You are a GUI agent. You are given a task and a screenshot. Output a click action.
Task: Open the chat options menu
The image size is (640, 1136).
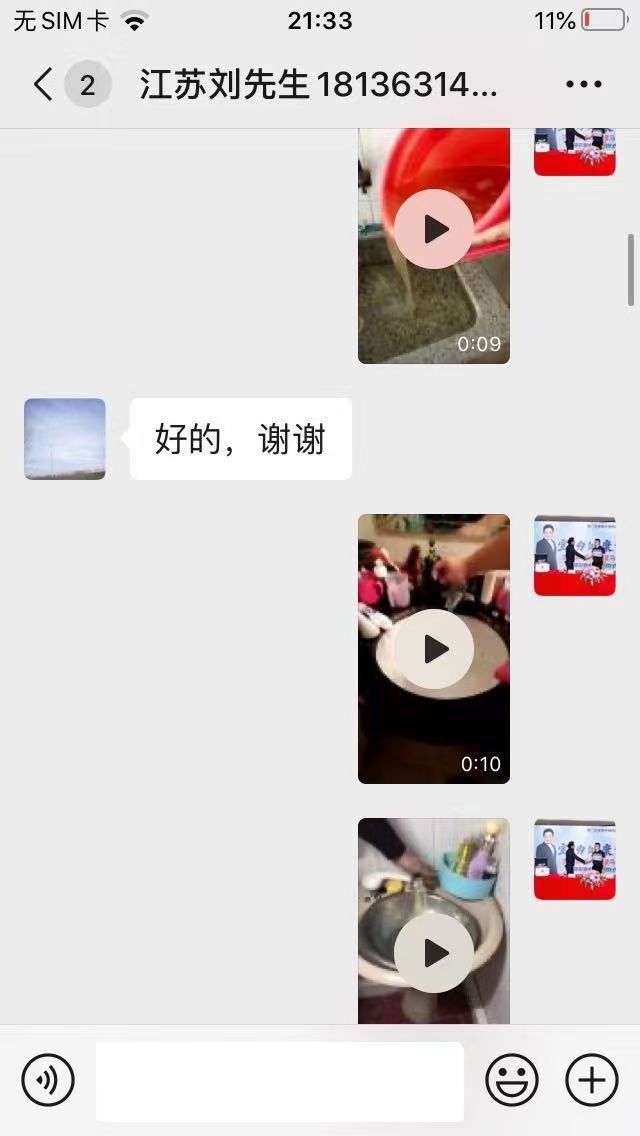click(x=583, y=85)
